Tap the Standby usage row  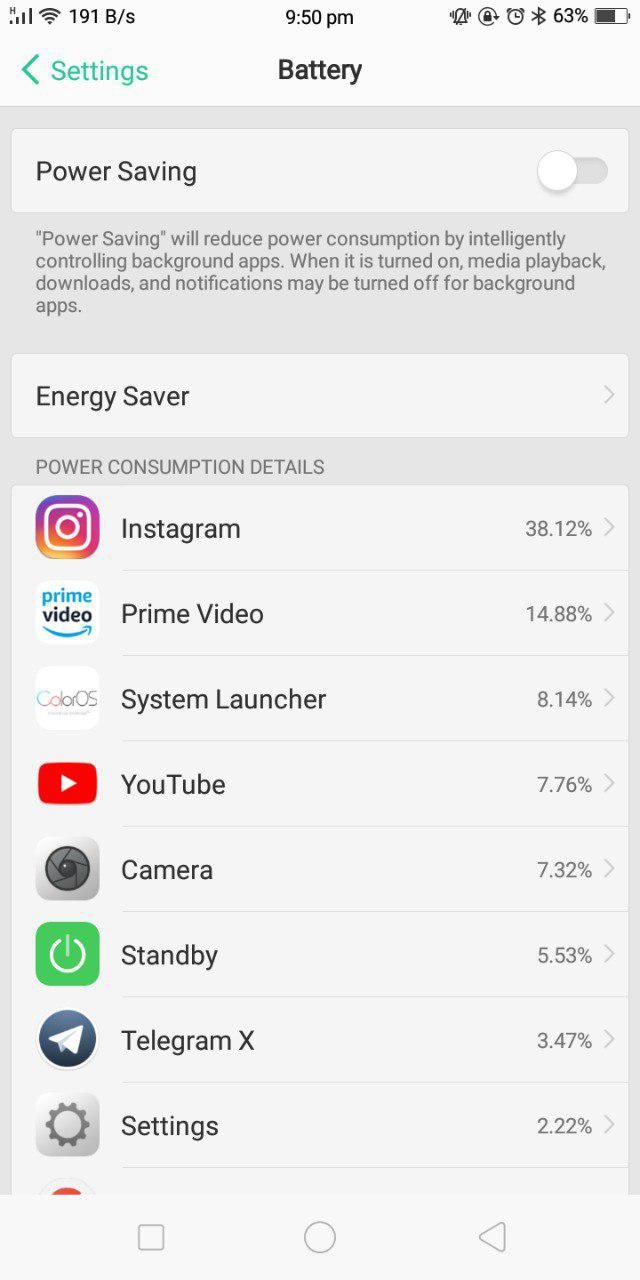point(320,955)
